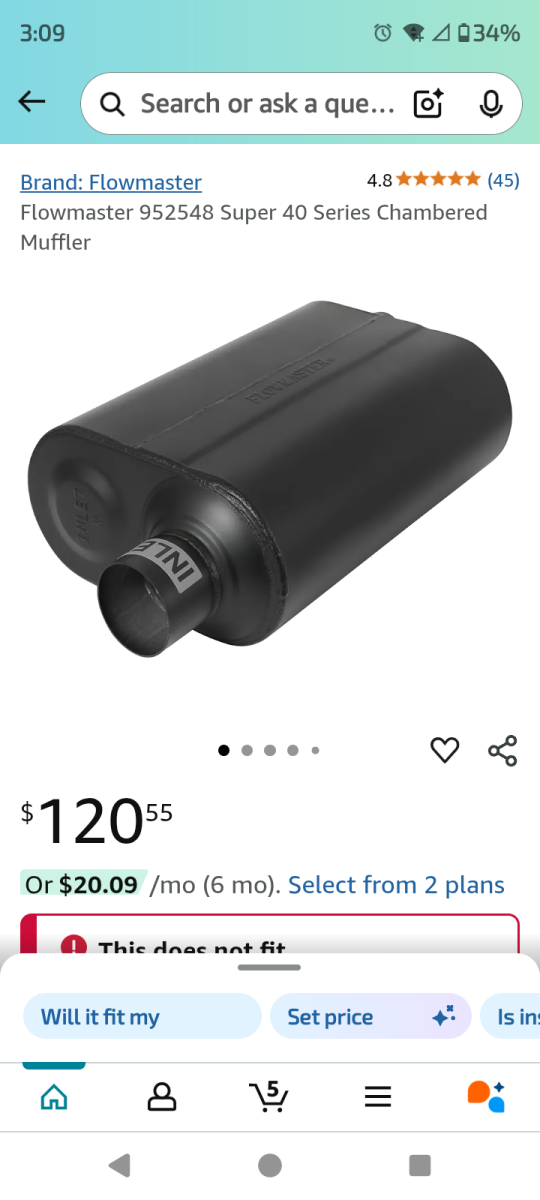This screenshot has width=540, height=1200.
Task: Open the Flowmaster muffler product image
Action: click(270, 482)
